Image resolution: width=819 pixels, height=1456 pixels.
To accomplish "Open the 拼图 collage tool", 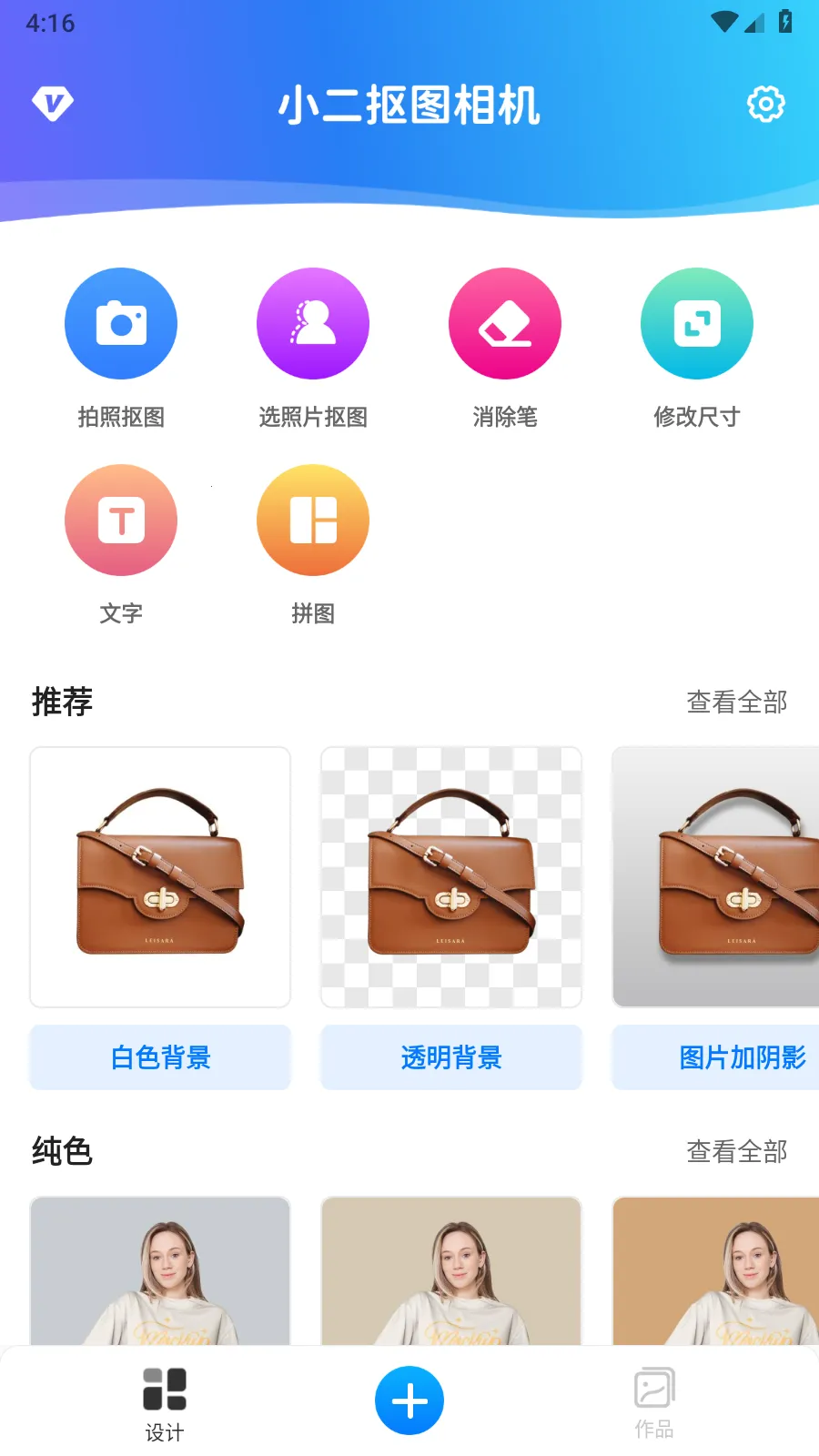I will (313, 521).
